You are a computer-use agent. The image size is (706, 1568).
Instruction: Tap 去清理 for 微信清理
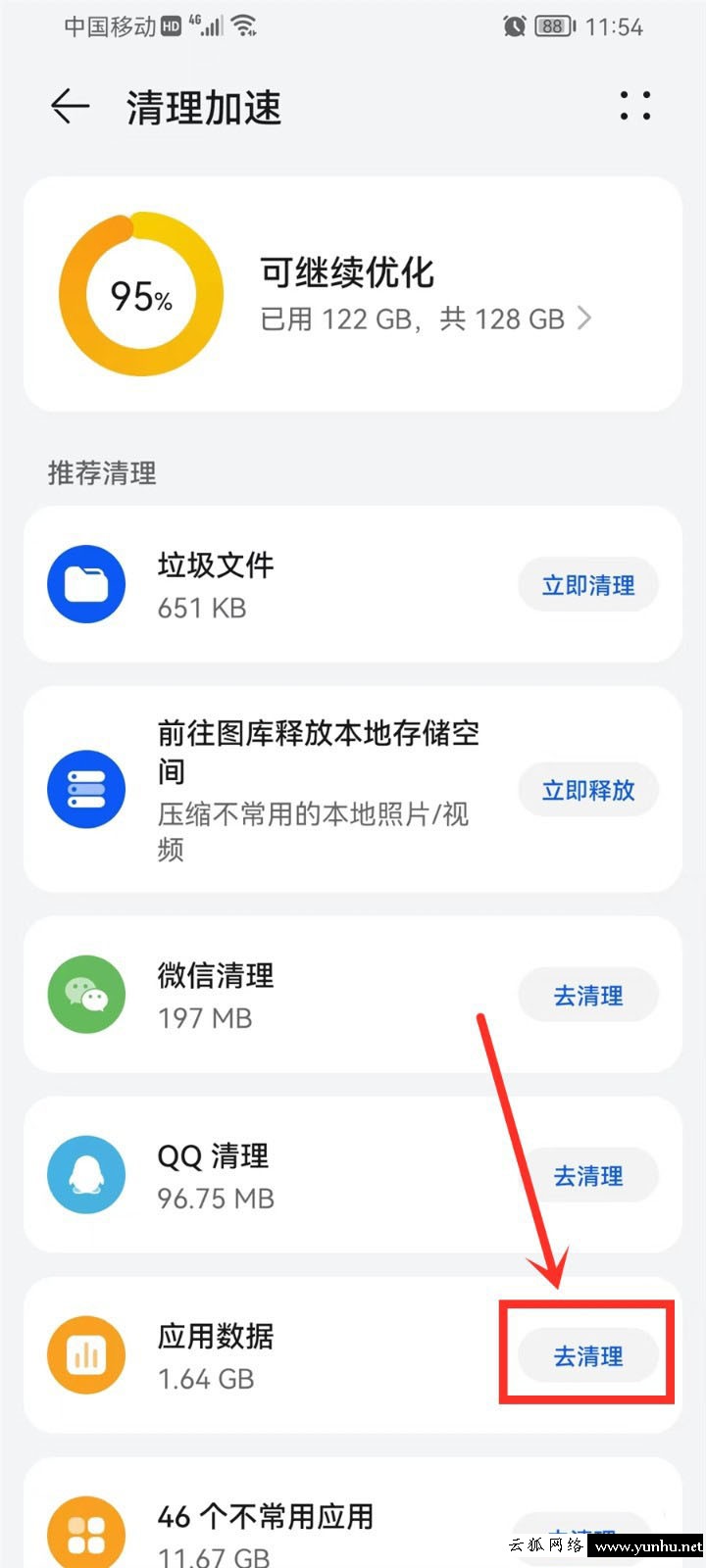click(x=588, y=996)
